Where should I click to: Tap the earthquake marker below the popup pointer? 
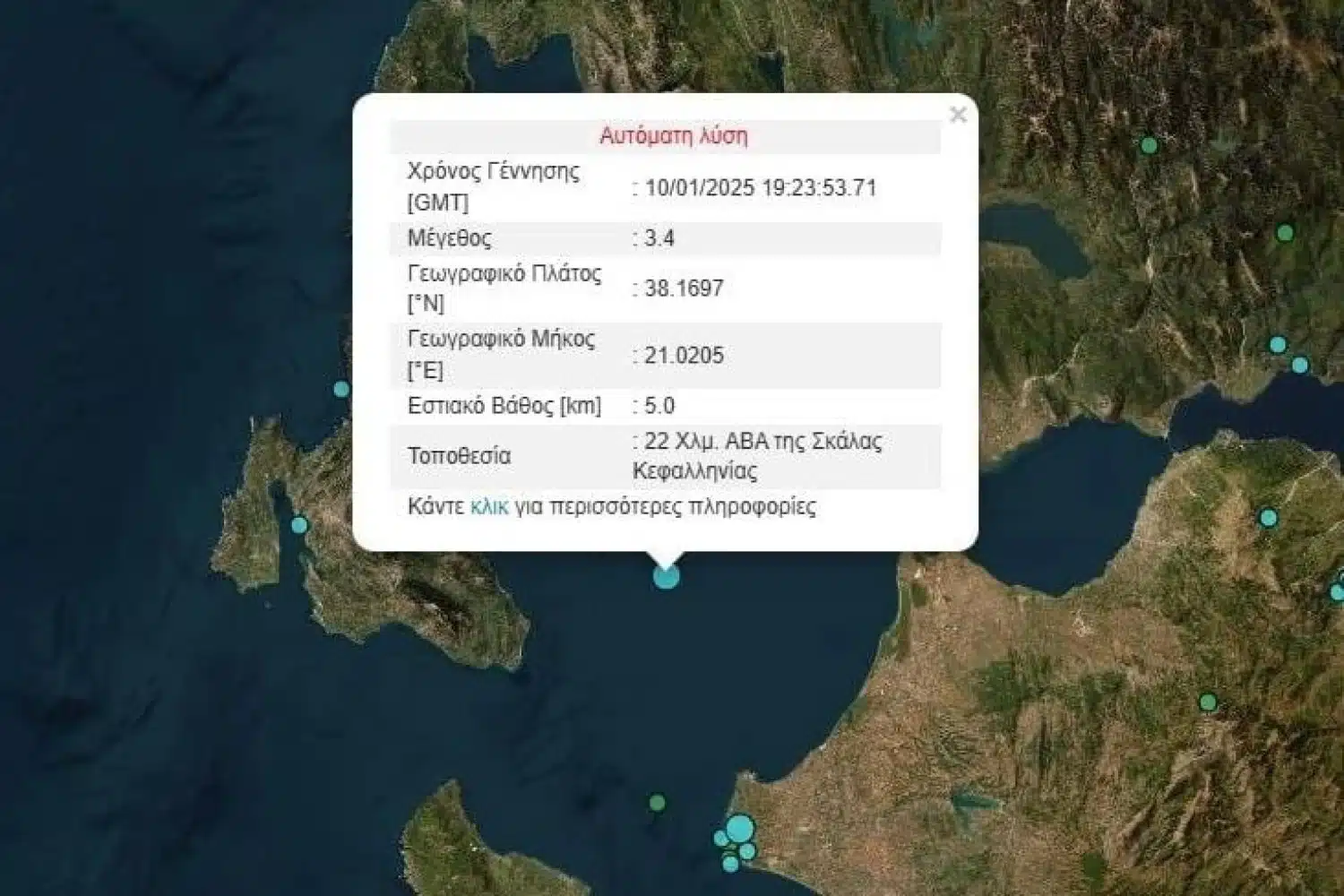coord(666,576)
